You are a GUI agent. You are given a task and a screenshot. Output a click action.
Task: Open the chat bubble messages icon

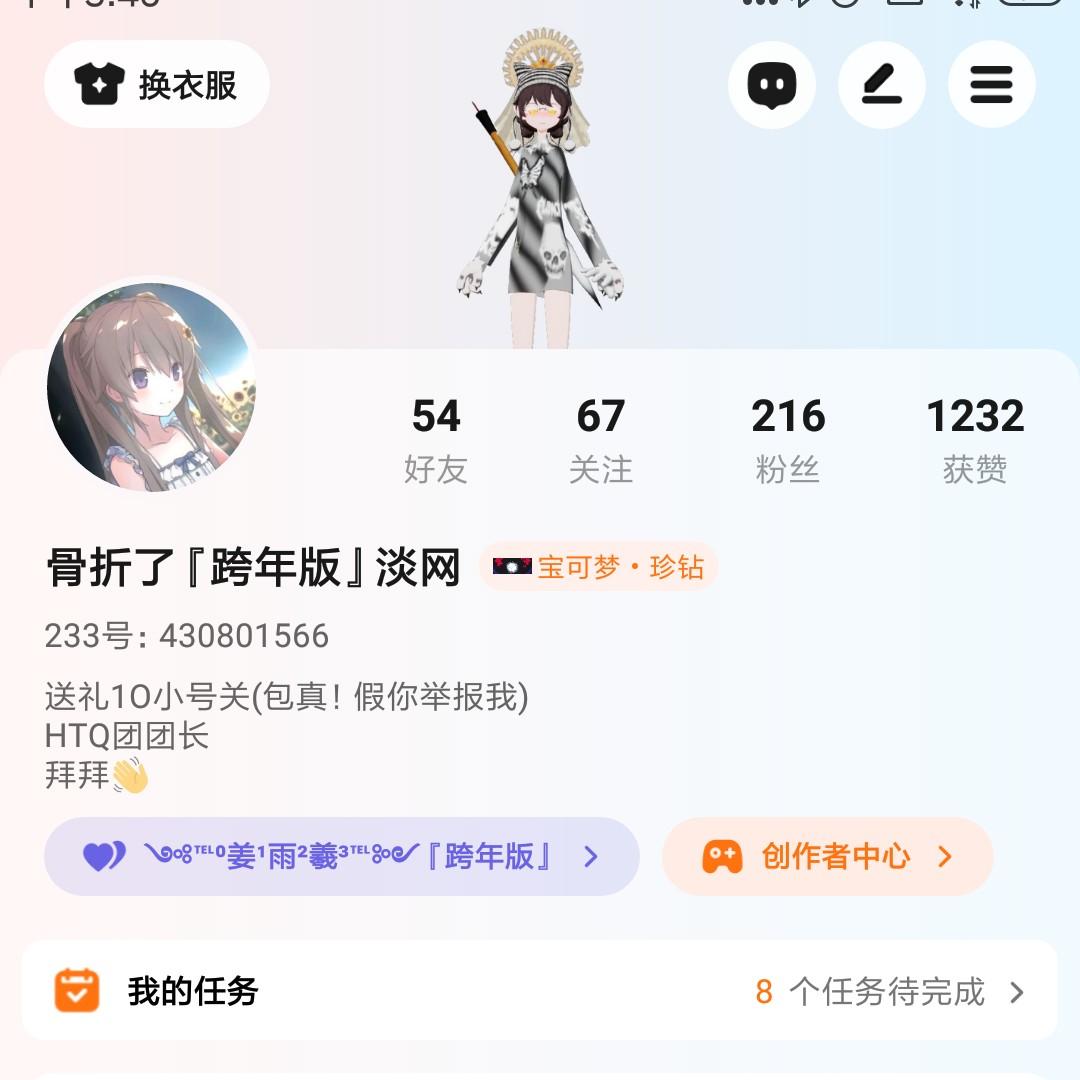(x=771, y=85)
